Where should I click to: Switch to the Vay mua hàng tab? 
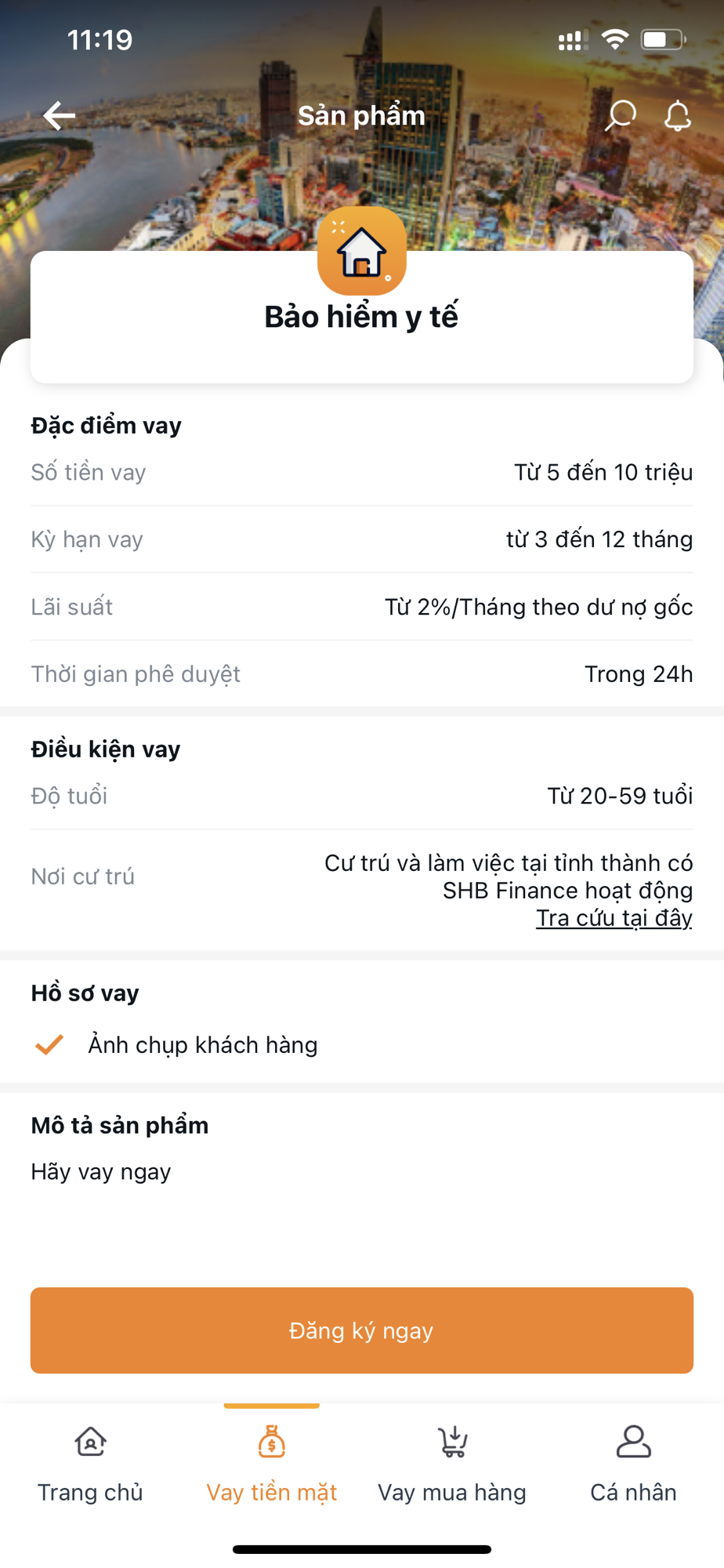tap(452, 1465)
